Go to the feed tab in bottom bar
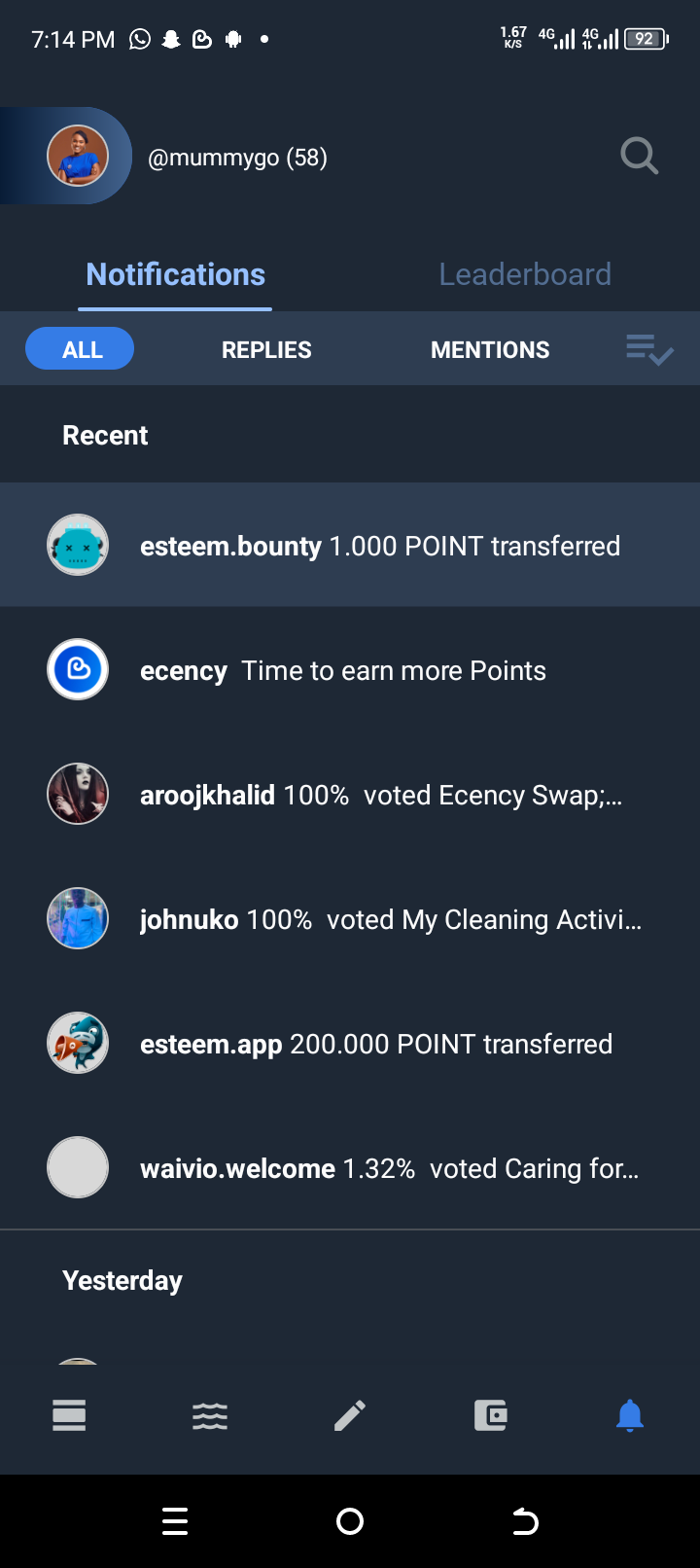The height and width of the screenshot is (1568, 700). point(69,1415)
